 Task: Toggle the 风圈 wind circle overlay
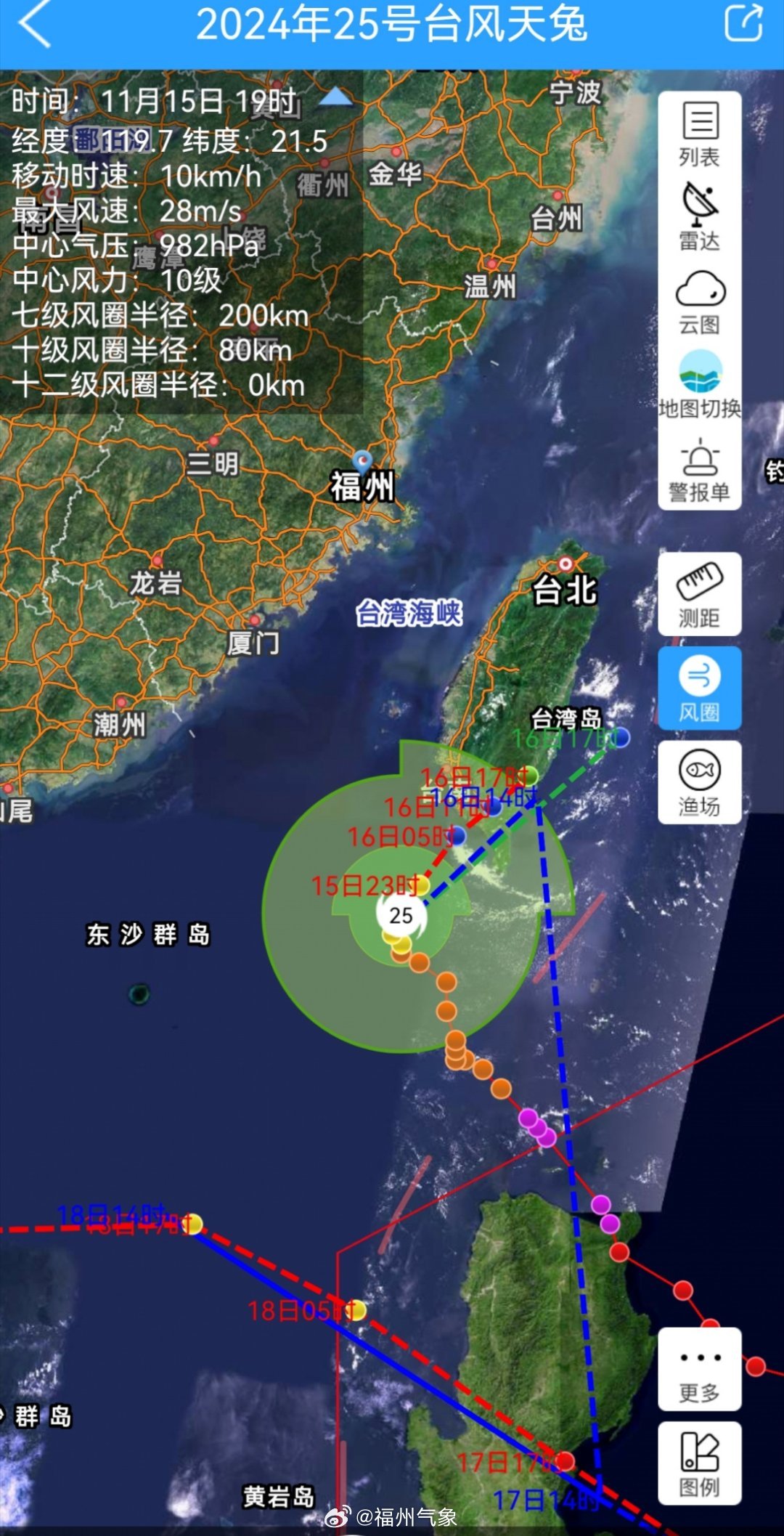pyautogui.click(x=700, y=688)
